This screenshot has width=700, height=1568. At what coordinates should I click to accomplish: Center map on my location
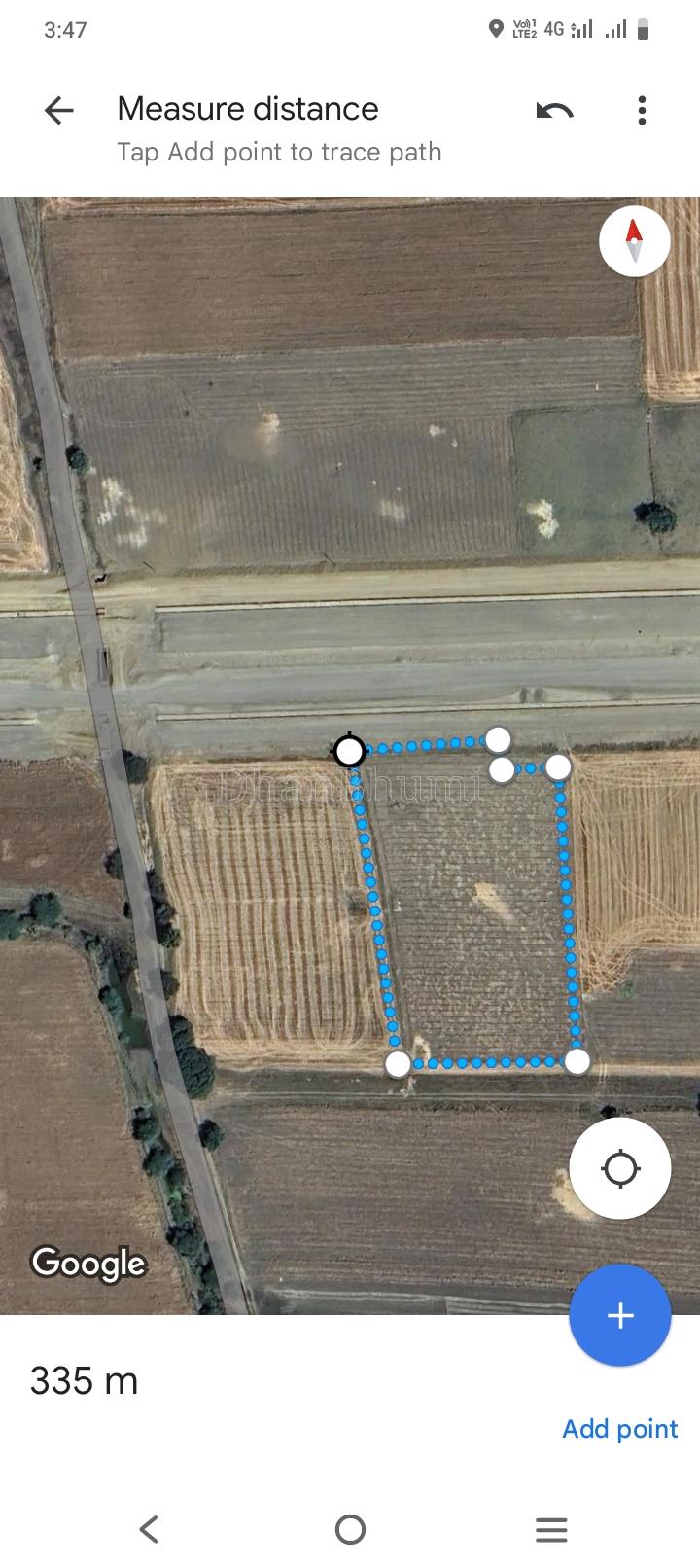pyautogui.click(x=620, y=1168)
